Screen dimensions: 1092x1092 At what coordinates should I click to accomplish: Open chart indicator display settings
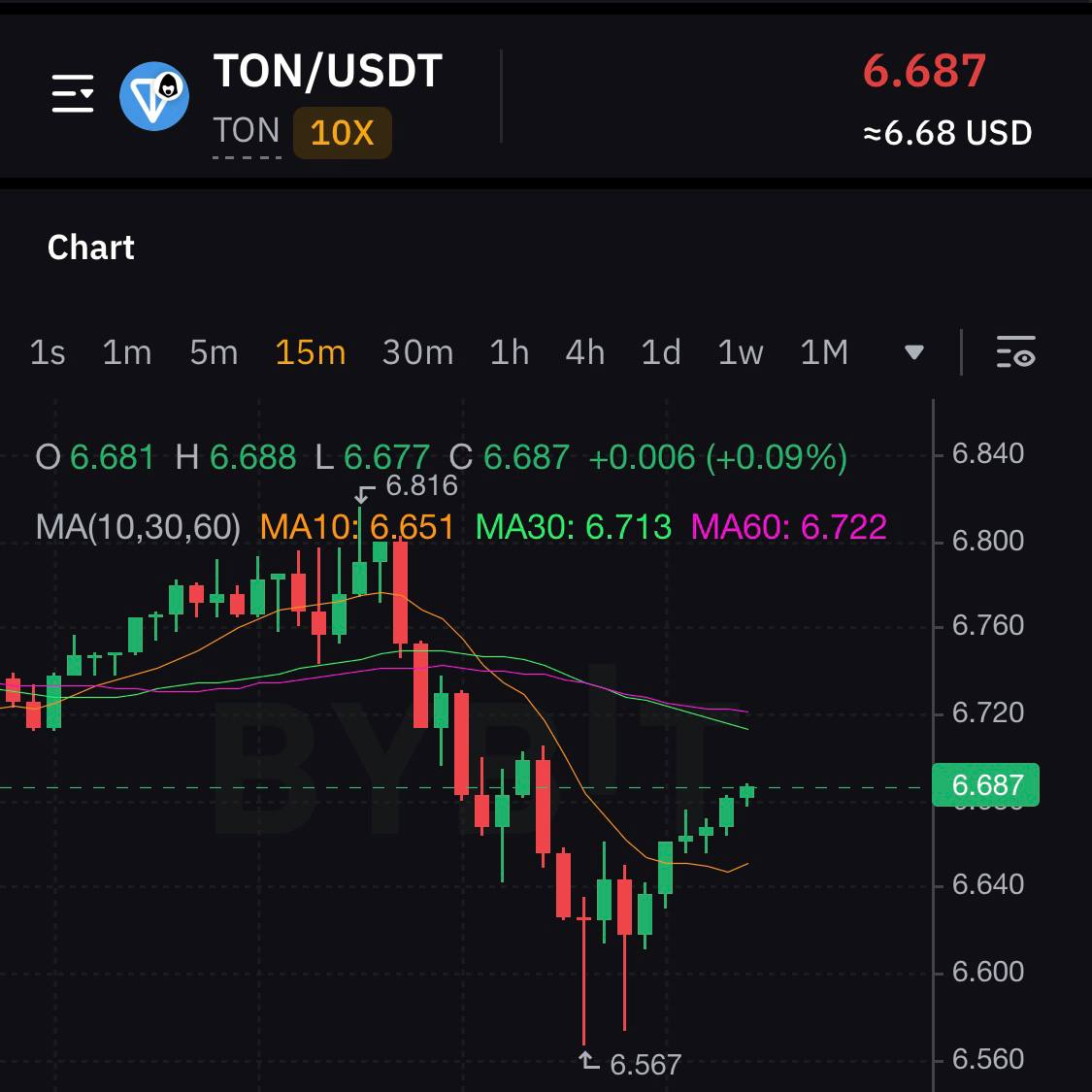pyautogui.click(x=1015, y=352)
